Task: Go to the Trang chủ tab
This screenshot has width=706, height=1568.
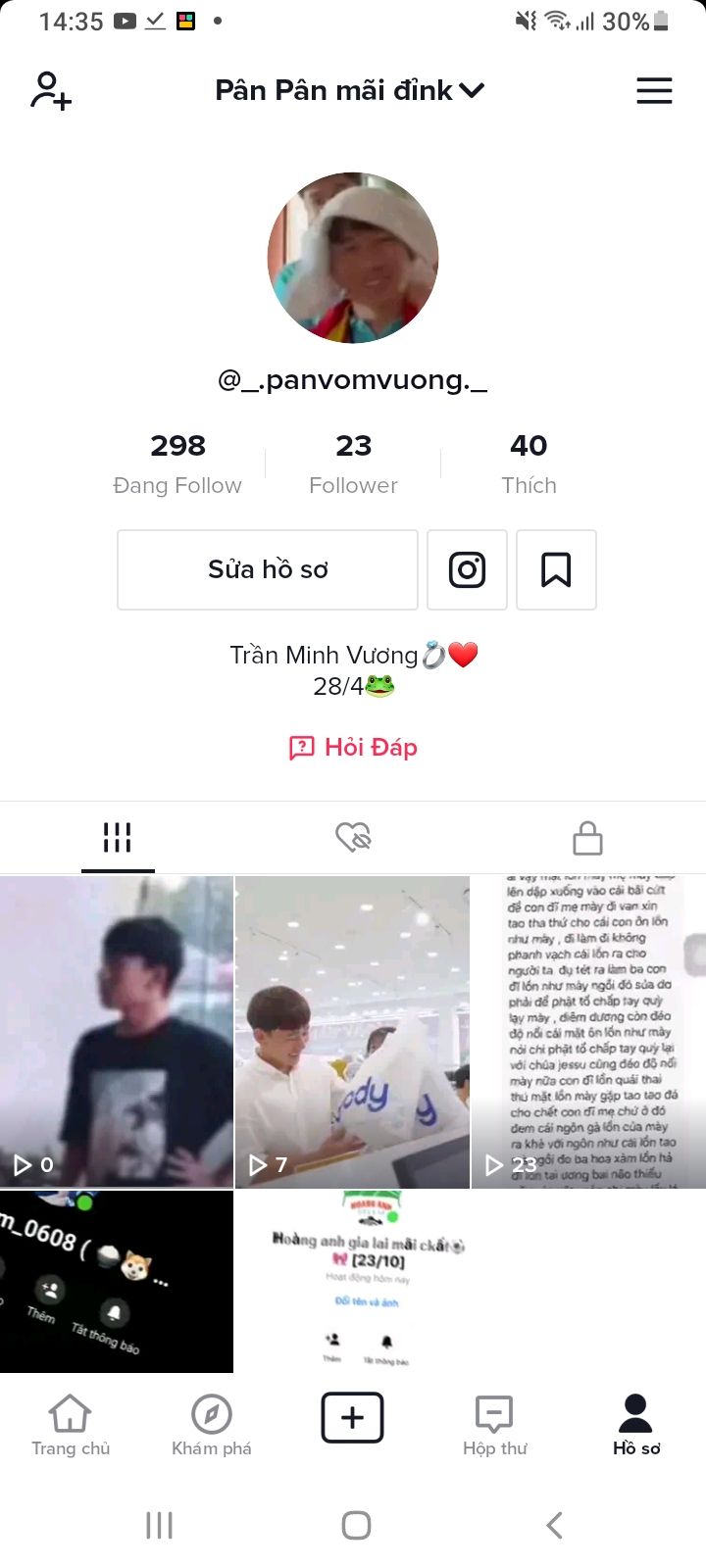Action: (x=71, y=1426)
